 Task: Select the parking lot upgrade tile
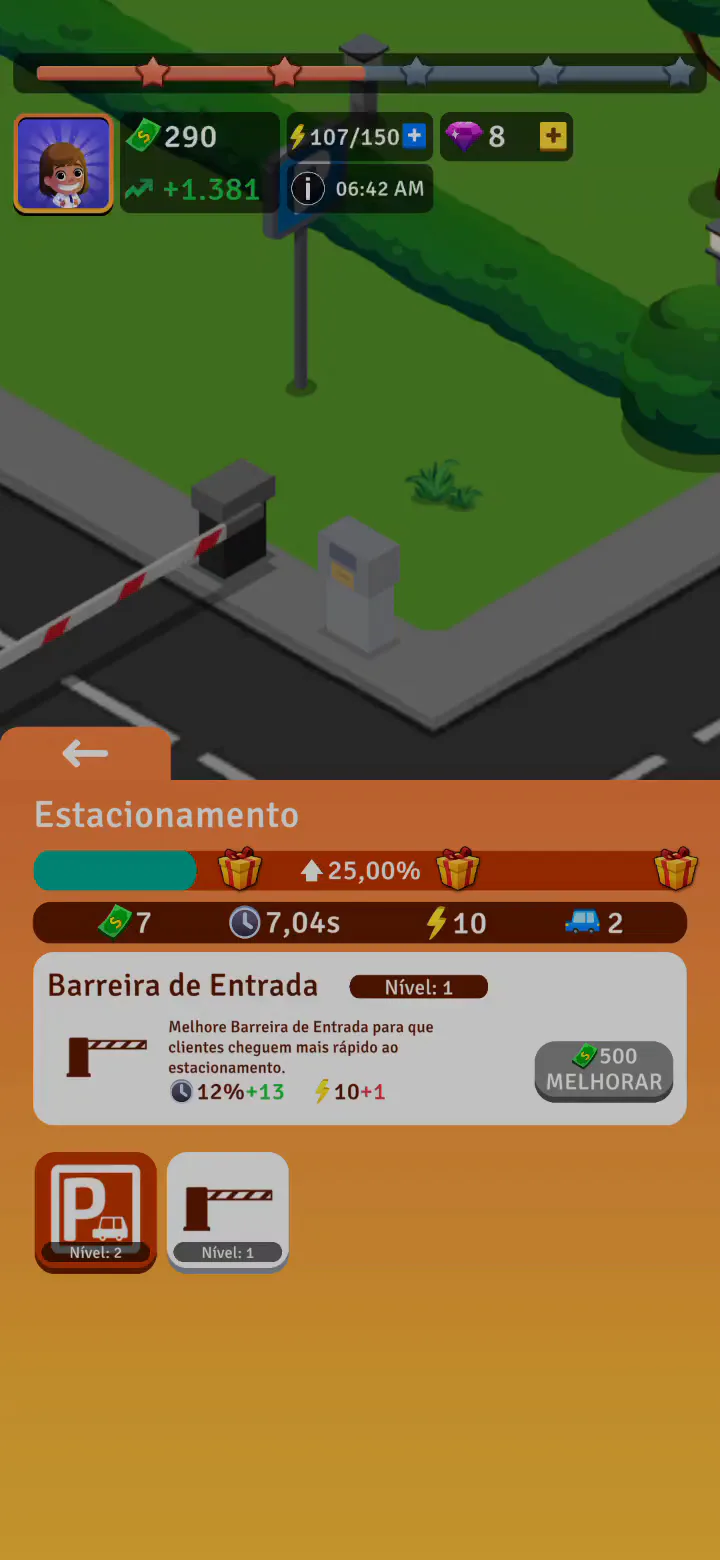[96, 1211]
